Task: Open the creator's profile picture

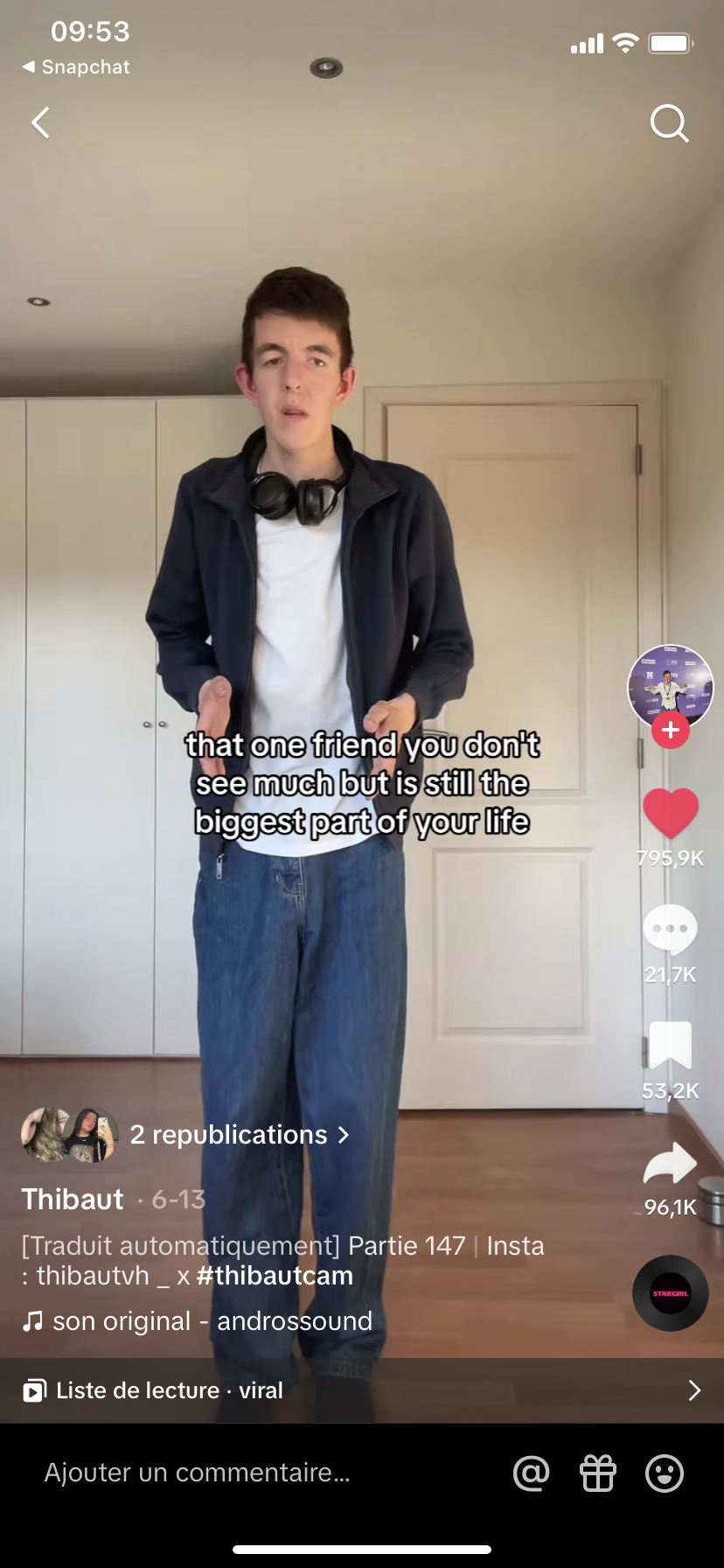Action: [x=670, y=687]
